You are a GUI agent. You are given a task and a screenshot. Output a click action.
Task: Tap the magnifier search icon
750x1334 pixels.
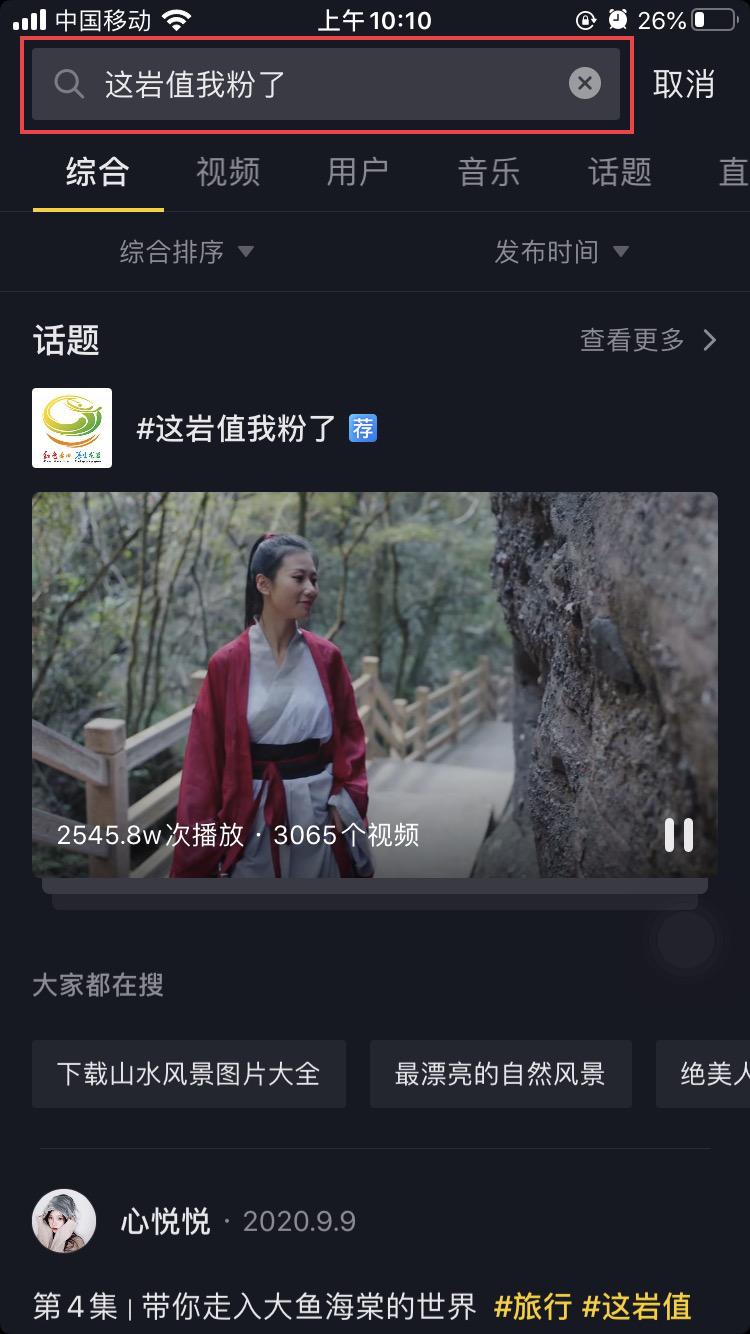point(69,83)
